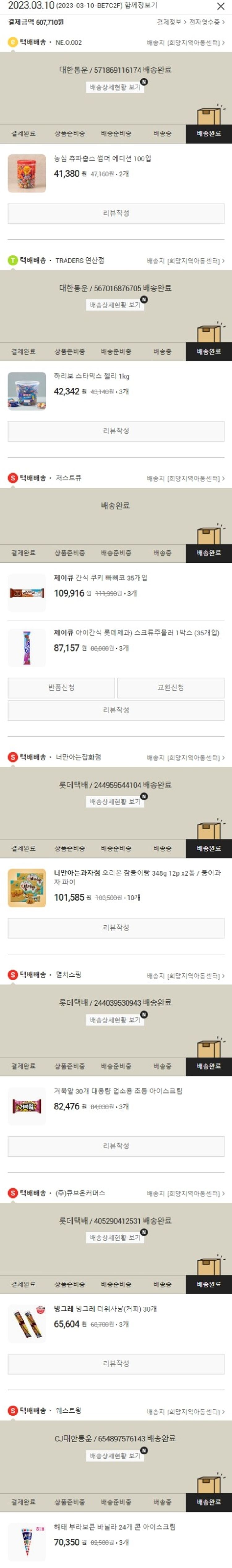Write a review for 농심 츄파춥스 썸머 에디션
This screenshot has width=232, height=1568.
coord(116,213)
